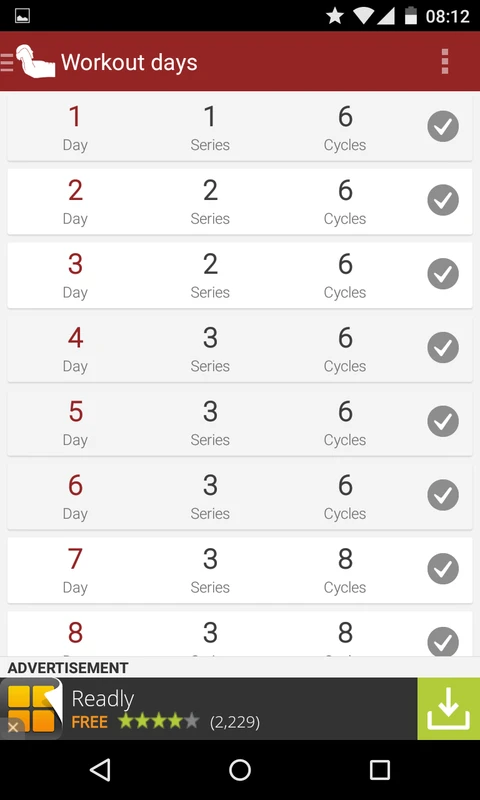Open the Day 1 workout row

pos(240,128)
